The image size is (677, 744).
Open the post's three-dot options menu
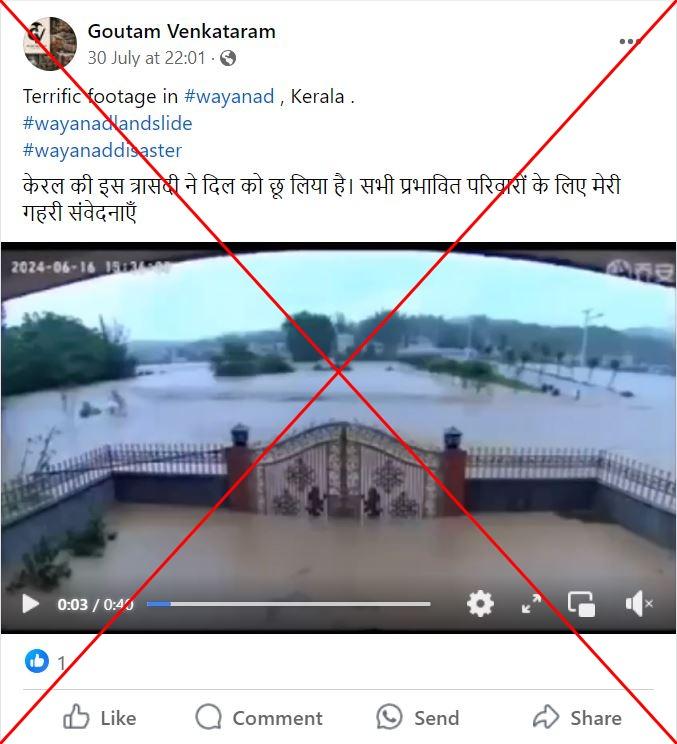pyautogui.click(x=629, y=41)
